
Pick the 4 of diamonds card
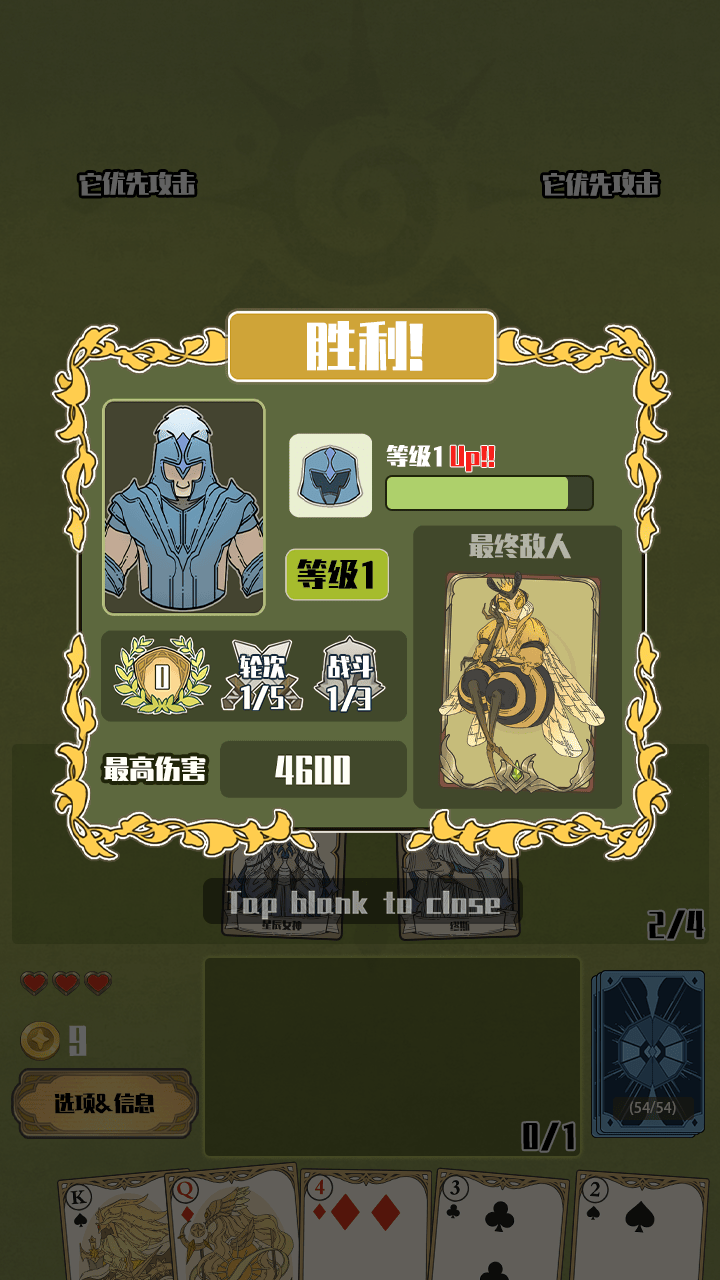click(364, 1228)
